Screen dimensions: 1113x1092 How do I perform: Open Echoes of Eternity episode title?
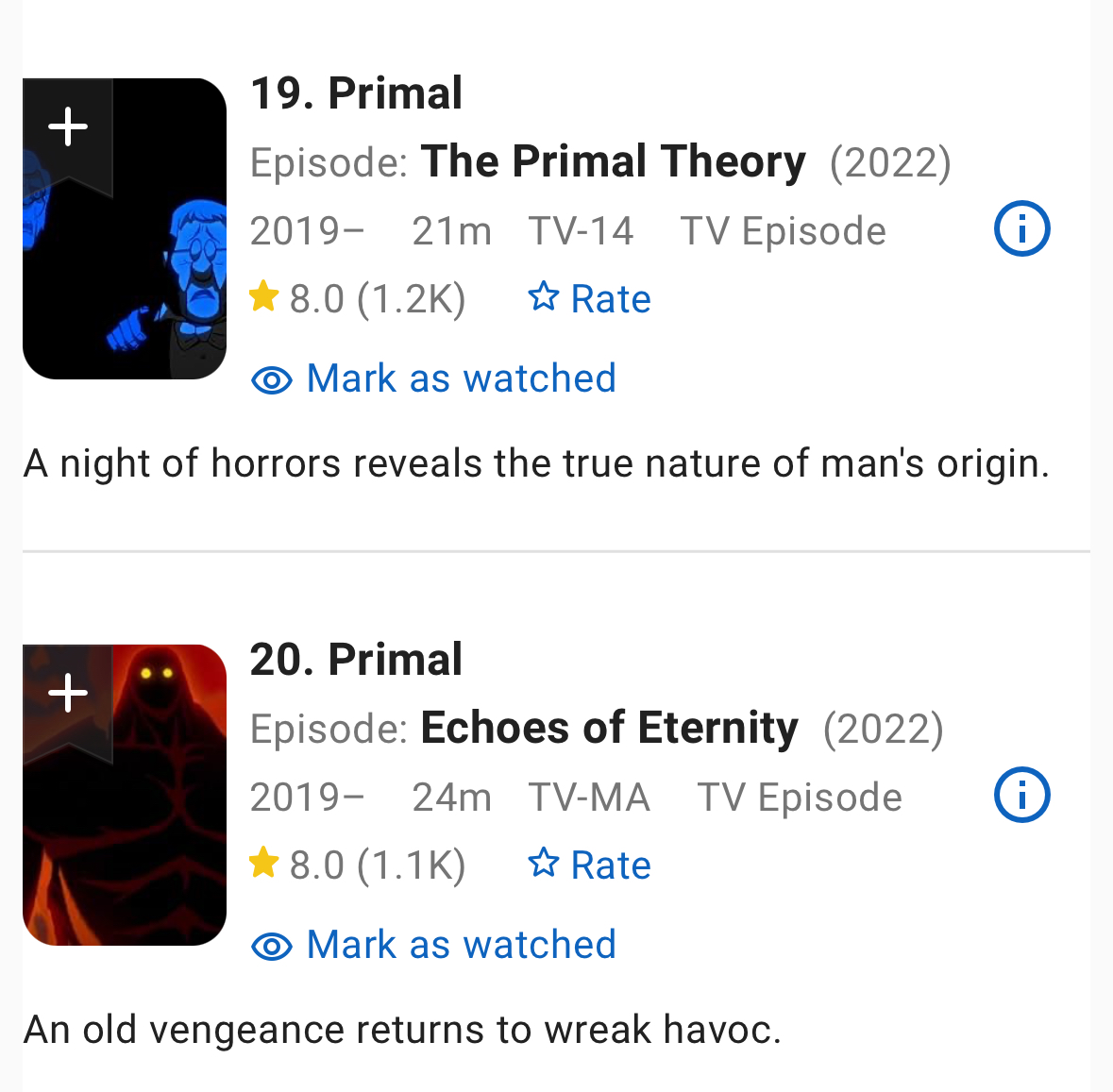tap(609, 728)
